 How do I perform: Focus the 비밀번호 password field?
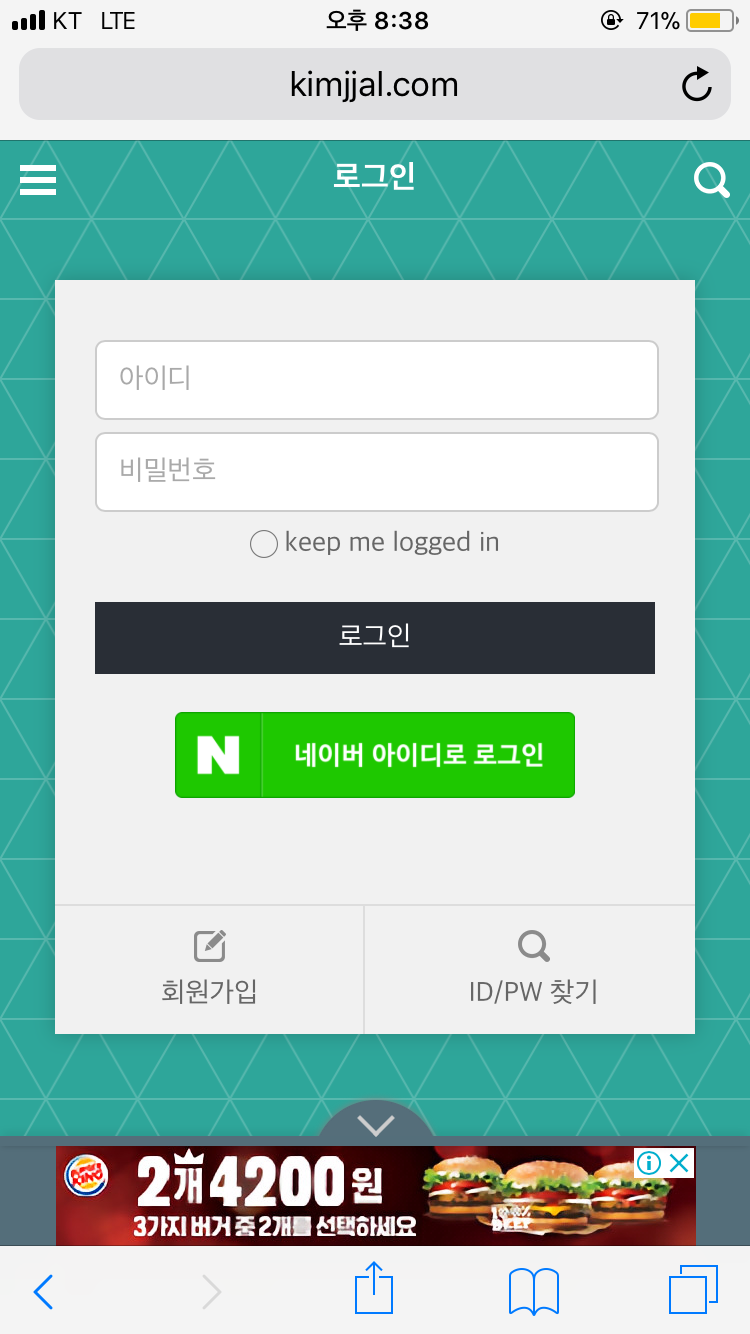click(x=376, y=471)
